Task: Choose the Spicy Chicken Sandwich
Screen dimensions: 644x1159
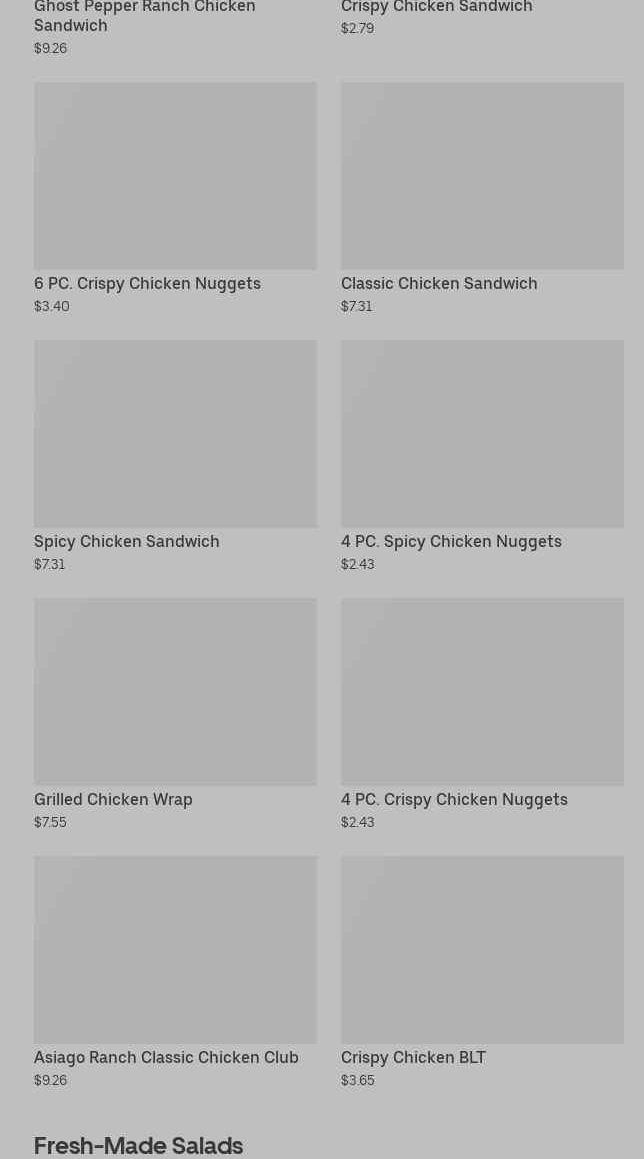Action: point(175,434)
